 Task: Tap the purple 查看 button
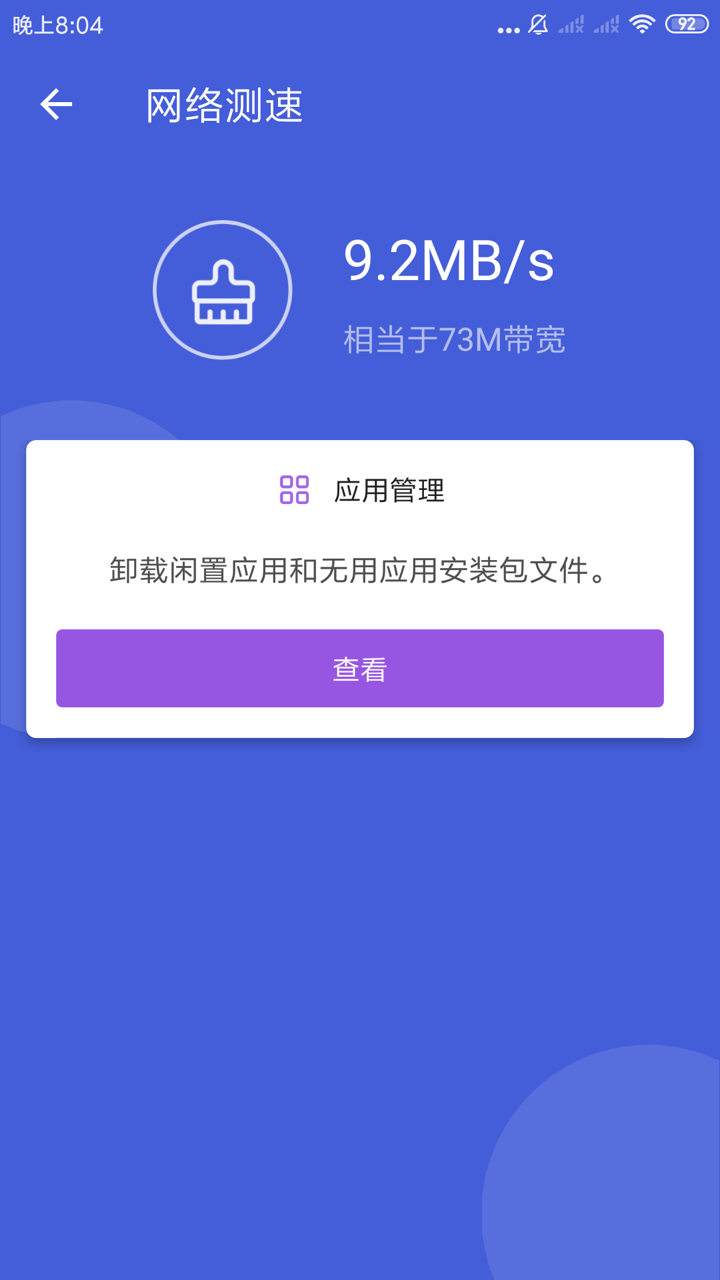[360, 668]
